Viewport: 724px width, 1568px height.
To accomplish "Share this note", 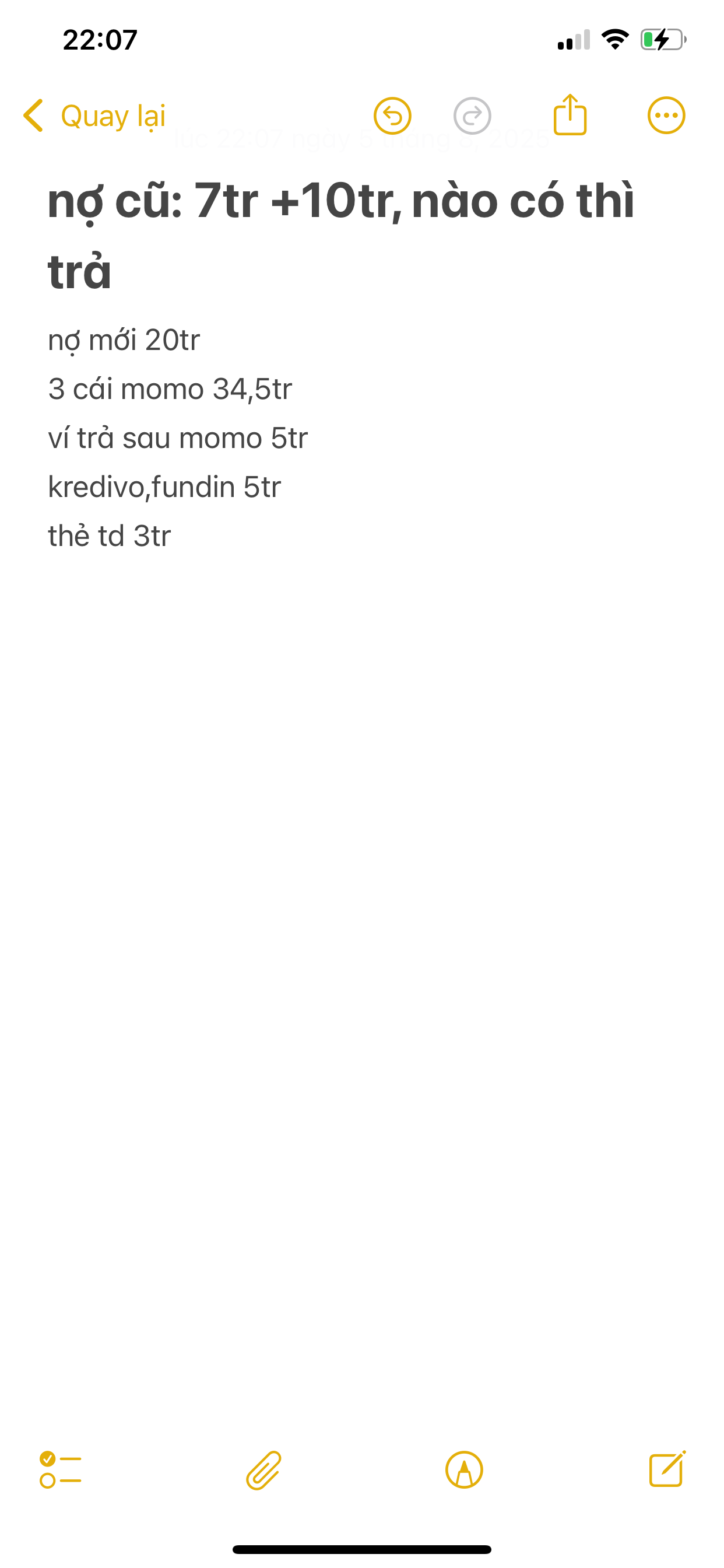I will pyautogui.click(x=570, y=115).
